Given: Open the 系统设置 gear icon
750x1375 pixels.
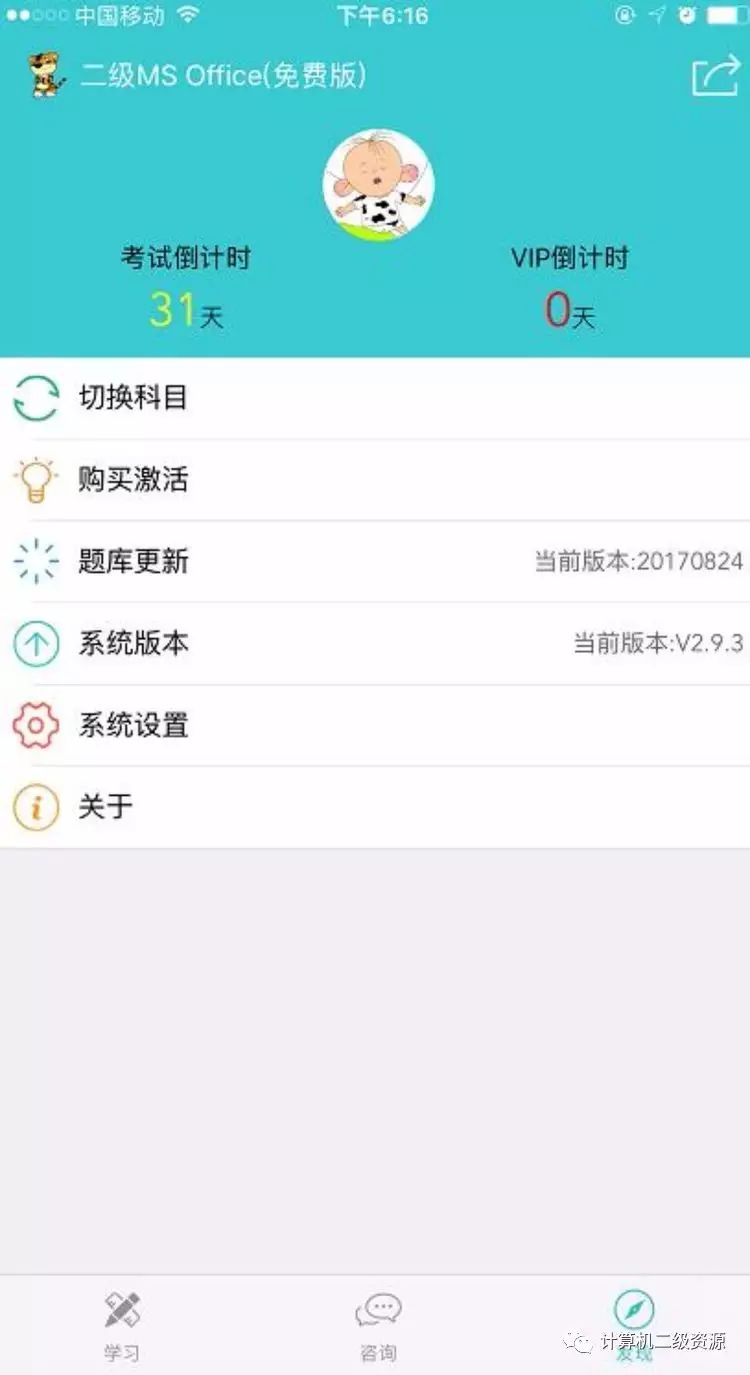Looking at the screenshot, I should tap(36, 725).
